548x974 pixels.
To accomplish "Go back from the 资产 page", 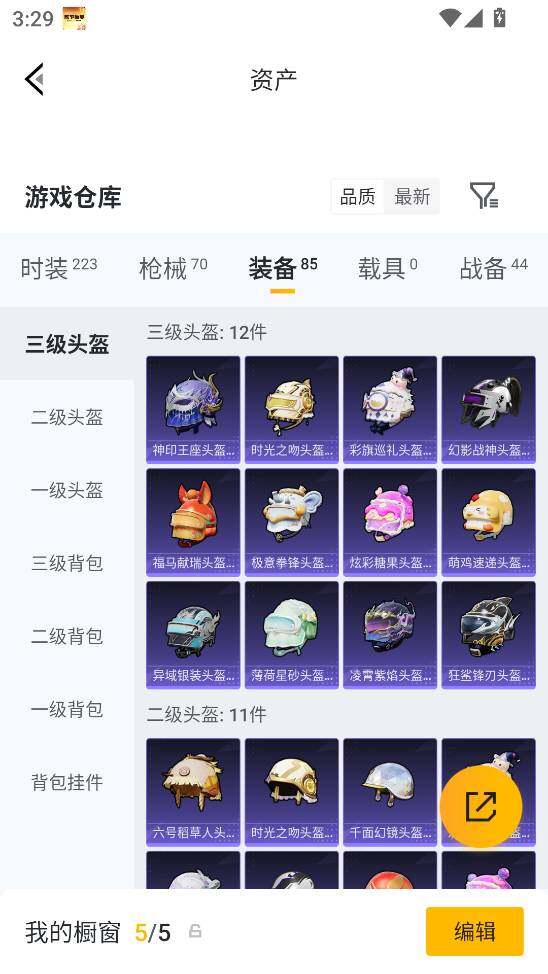I will (x=35, y=79).
